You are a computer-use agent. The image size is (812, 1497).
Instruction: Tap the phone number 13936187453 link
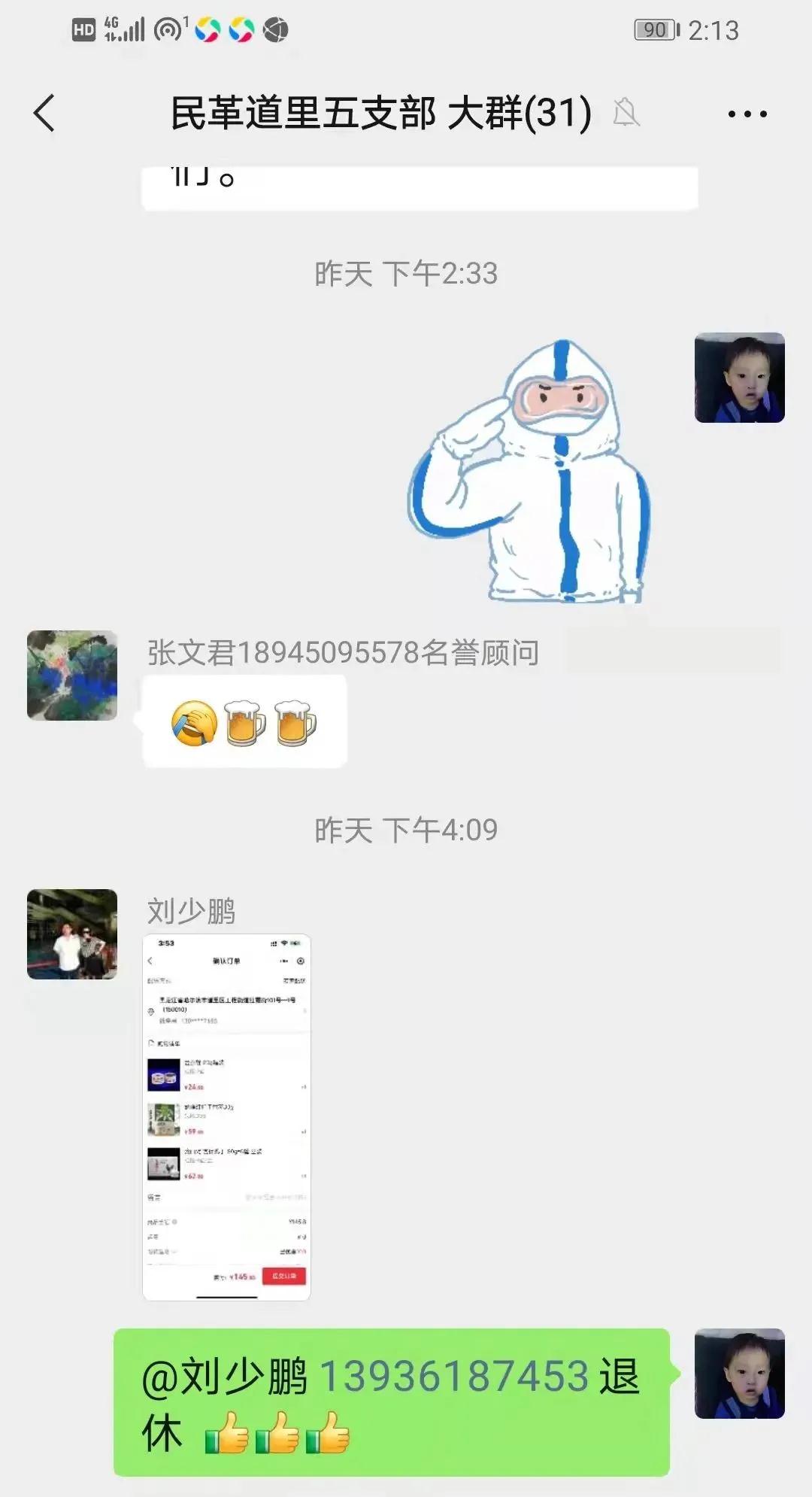pos(454,1376)
